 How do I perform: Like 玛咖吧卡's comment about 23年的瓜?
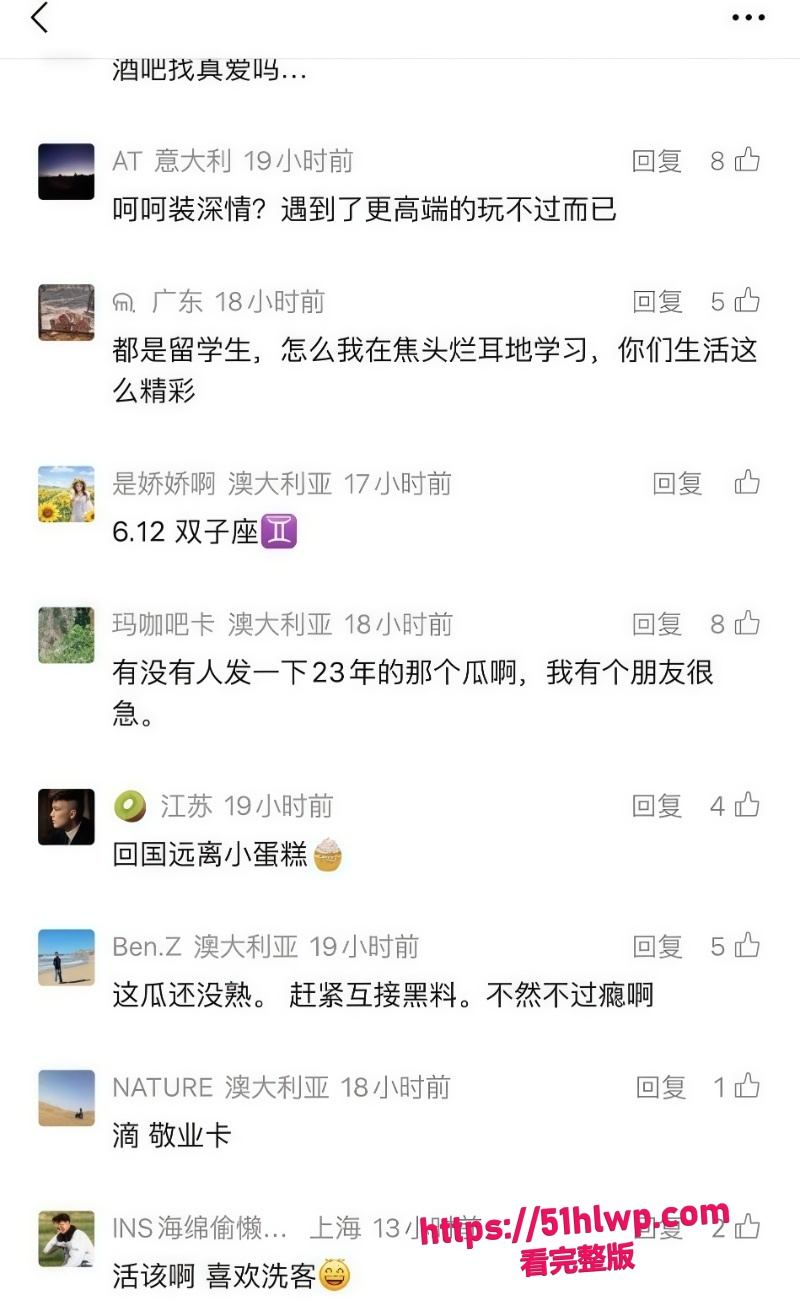[748, 624]
